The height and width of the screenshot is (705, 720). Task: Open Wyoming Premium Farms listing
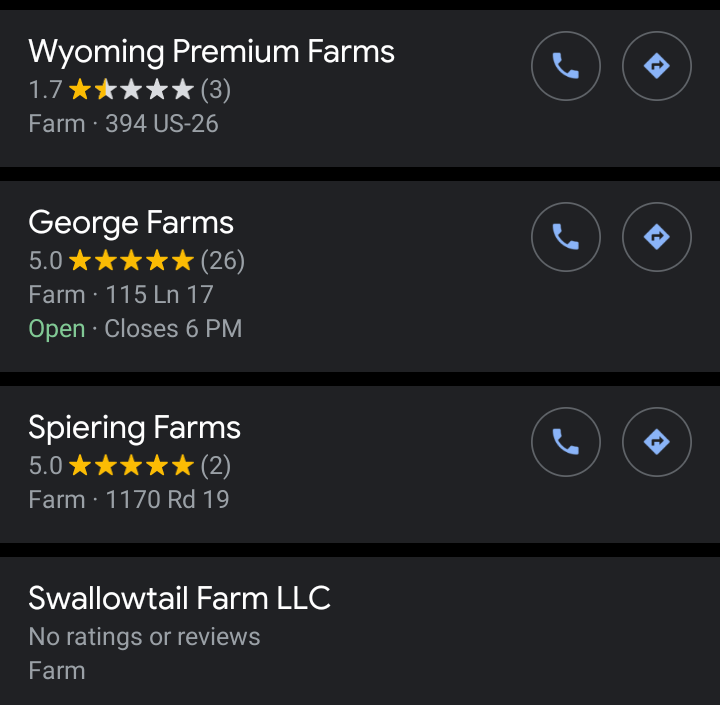[212, 52]
